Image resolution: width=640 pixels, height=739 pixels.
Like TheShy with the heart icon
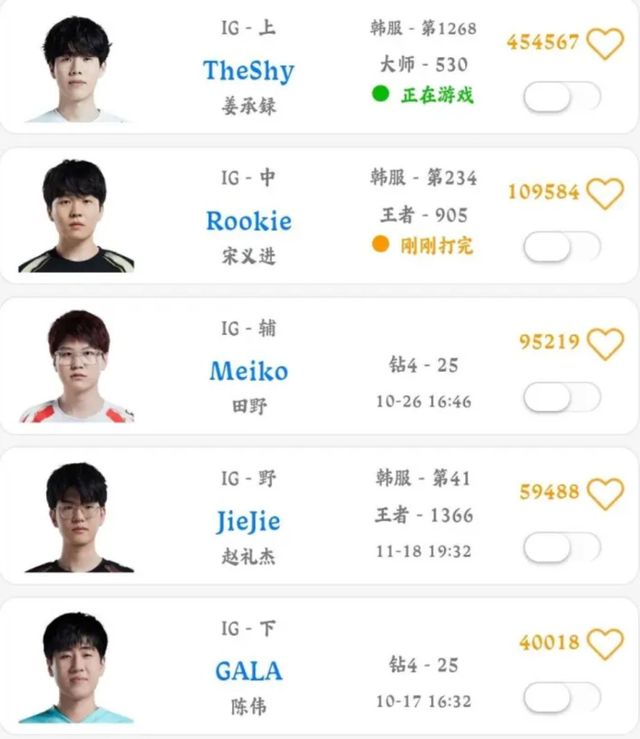coord(604,43)
